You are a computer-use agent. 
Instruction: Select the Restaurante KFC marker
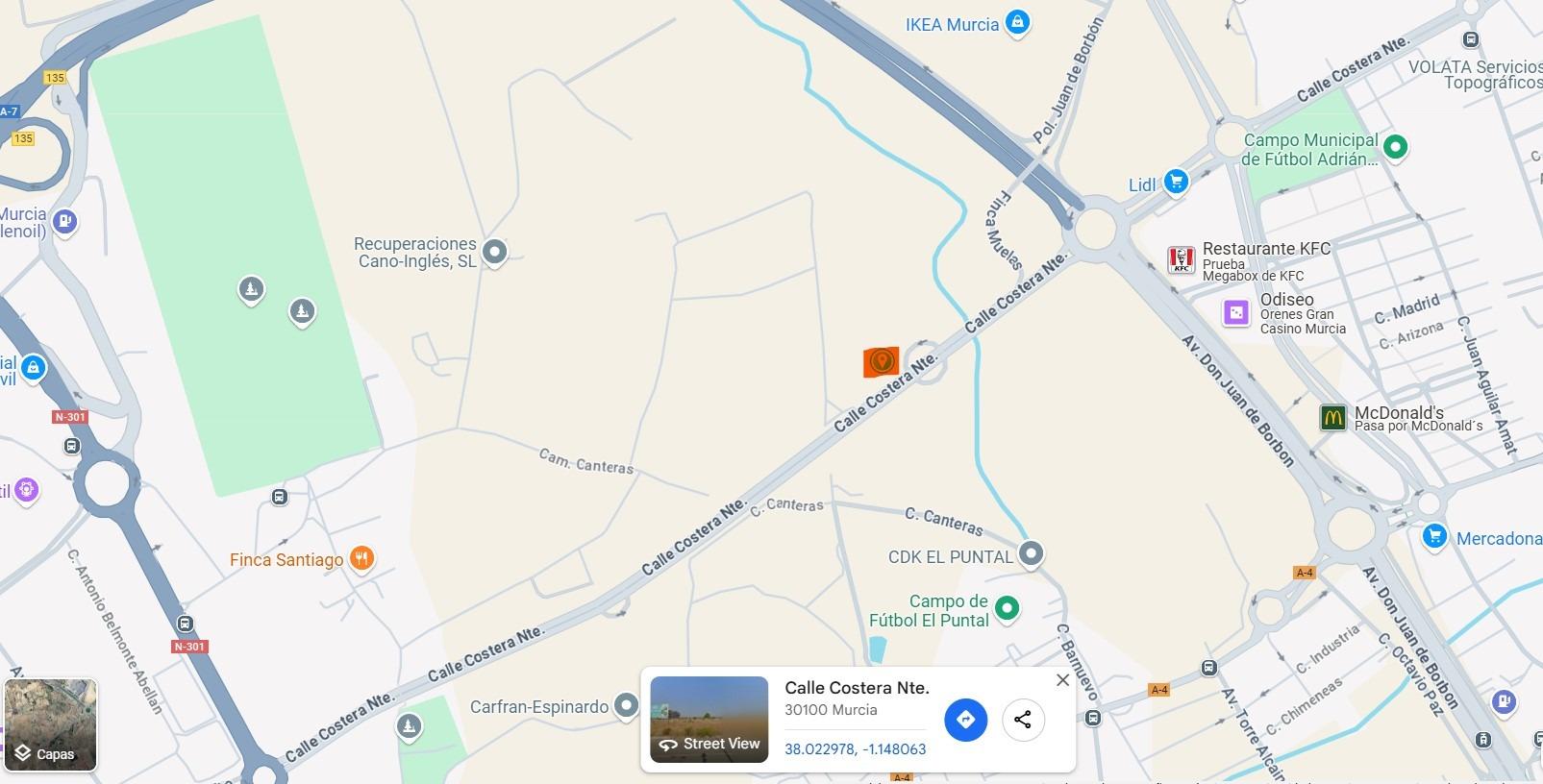click(1182, 259)
